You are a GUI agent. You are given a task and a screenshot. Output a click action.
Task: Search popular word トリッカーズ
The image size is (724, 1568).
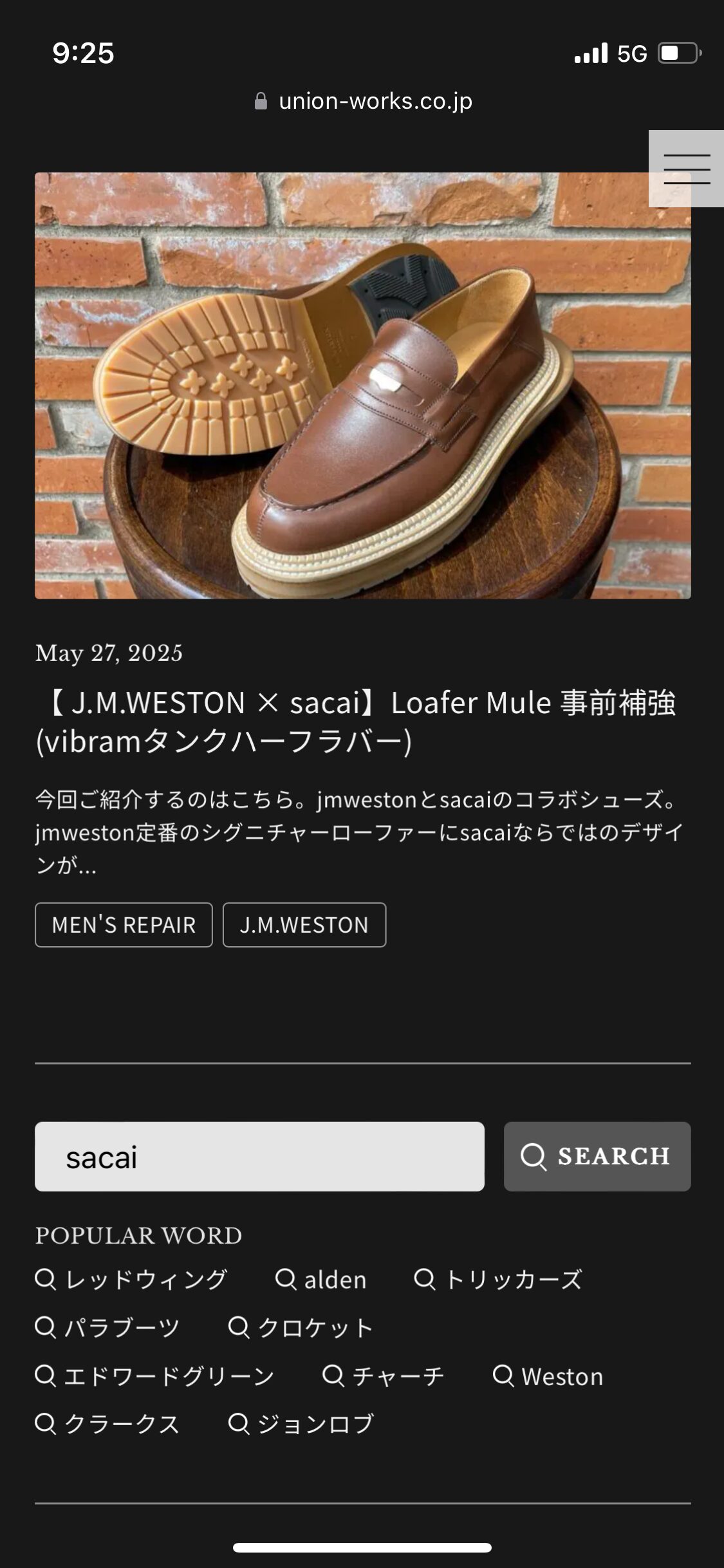(498, 1279)
